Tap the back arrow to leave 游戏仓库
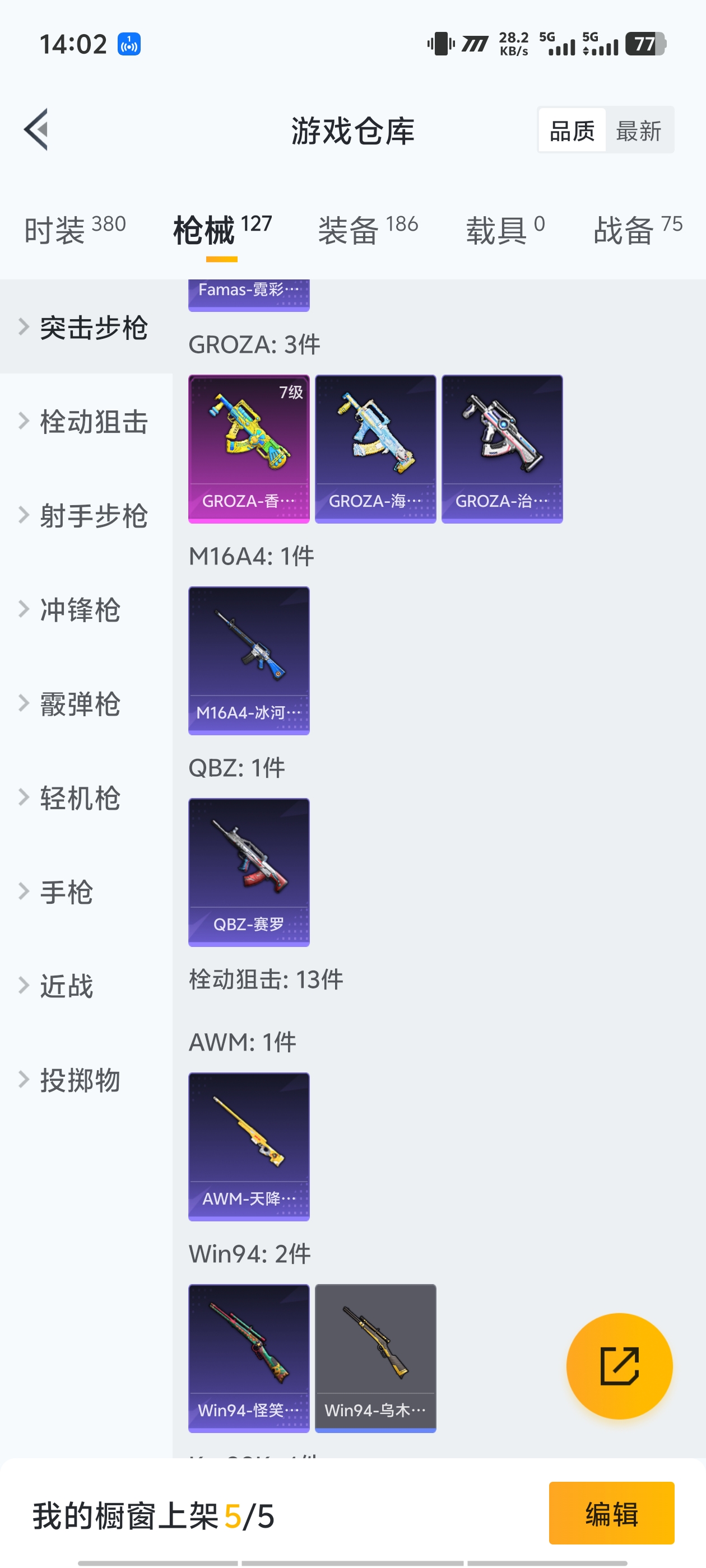The image size is (706, 1568). 36,130
